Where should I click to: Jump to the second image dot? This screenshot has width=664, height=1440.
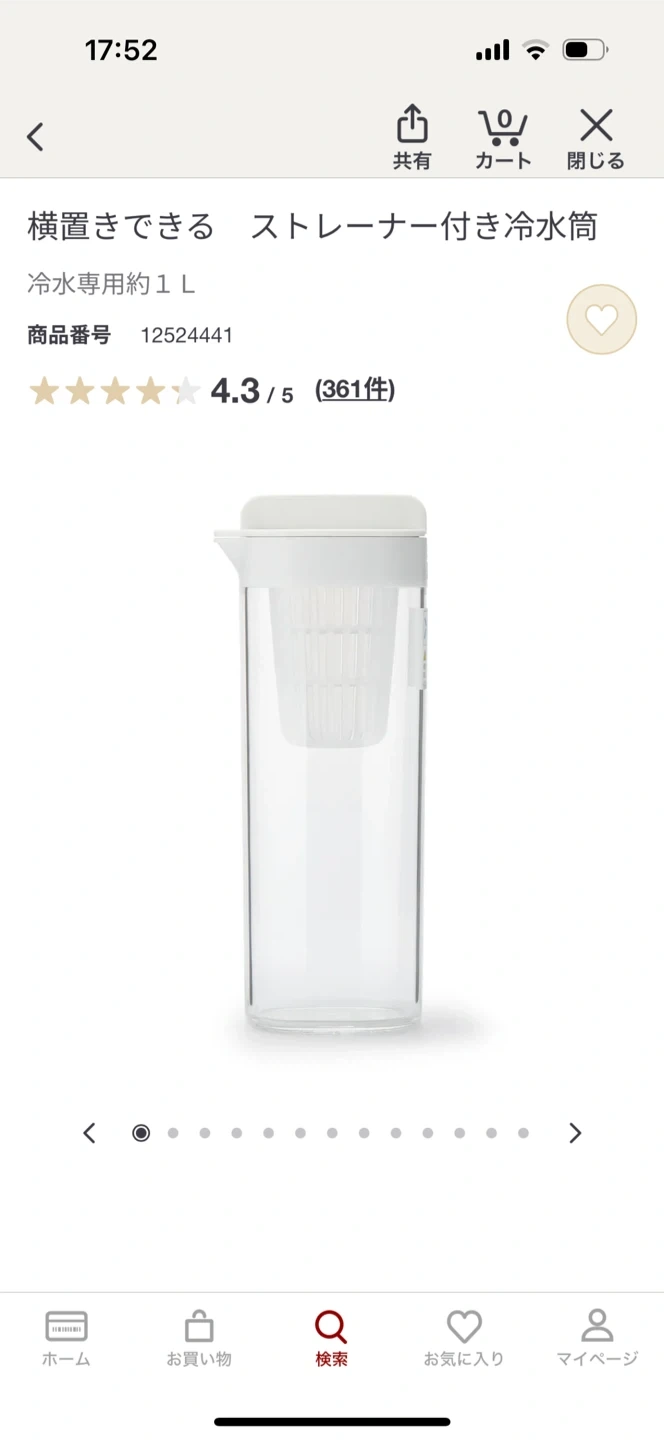[173, 1133]
